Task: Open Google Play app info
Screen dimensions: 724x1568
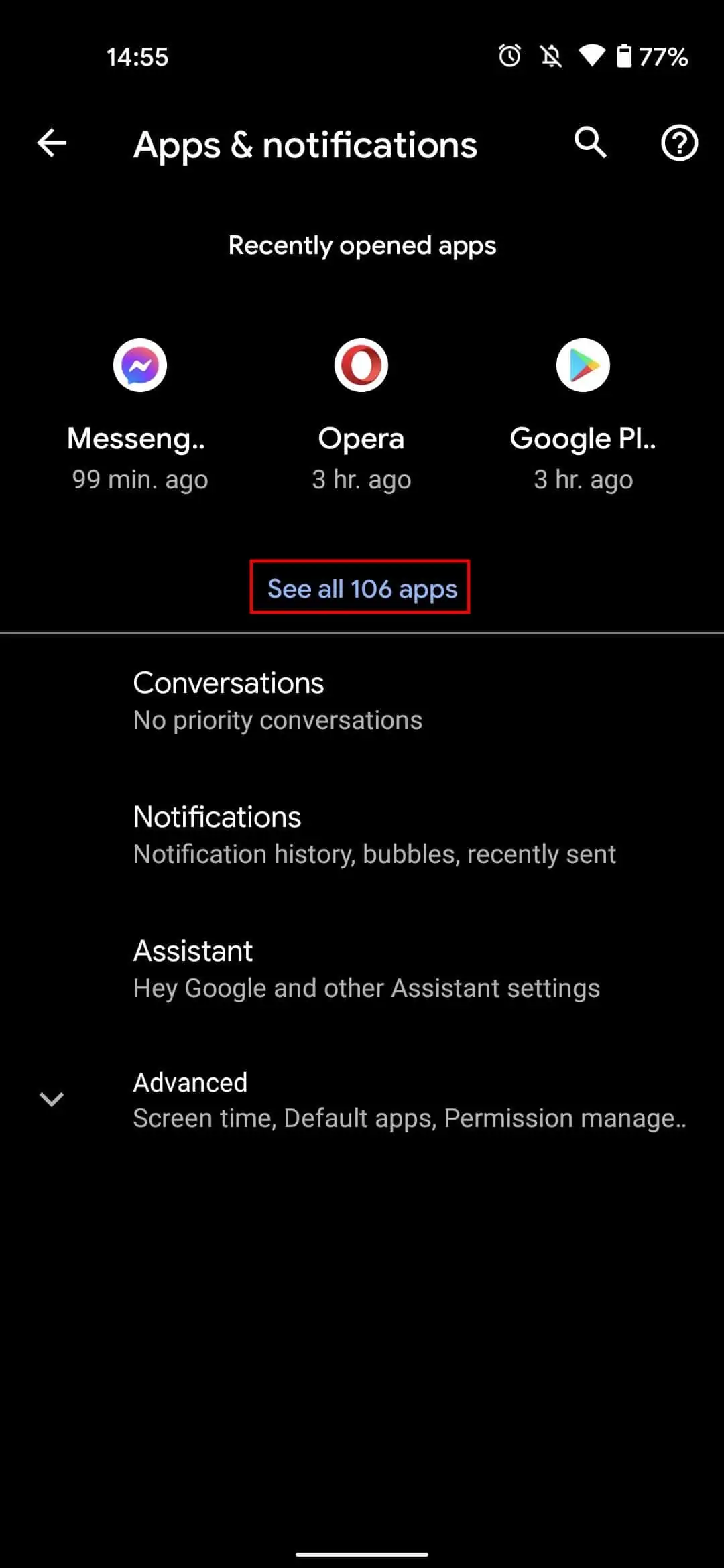Action: (583, 415)
